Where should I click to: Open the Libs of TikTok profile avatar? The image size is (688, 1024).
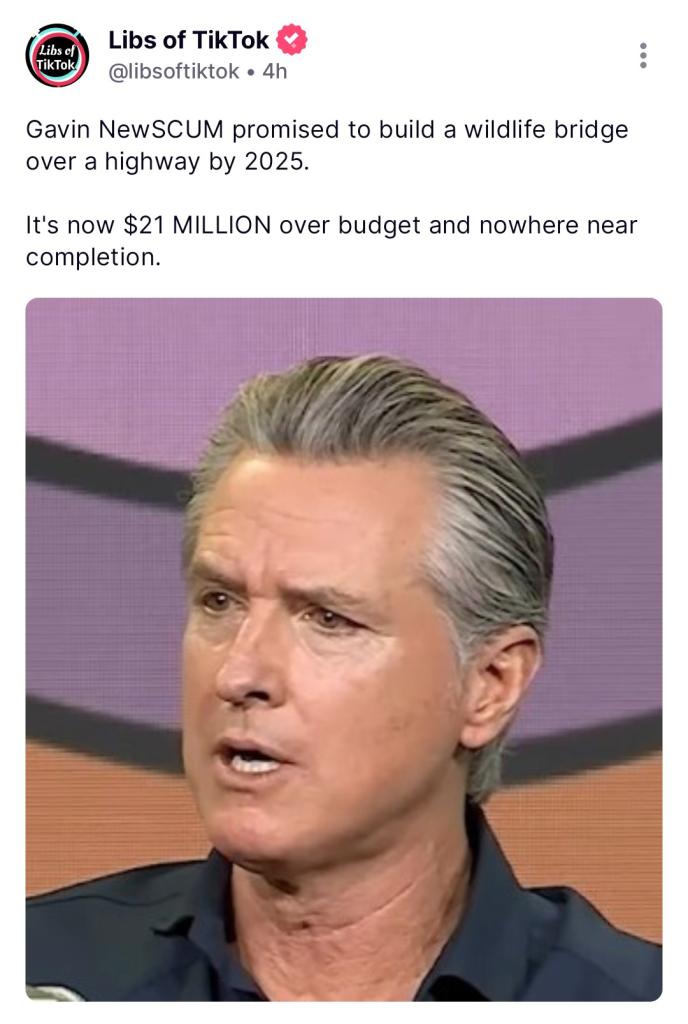56,56
